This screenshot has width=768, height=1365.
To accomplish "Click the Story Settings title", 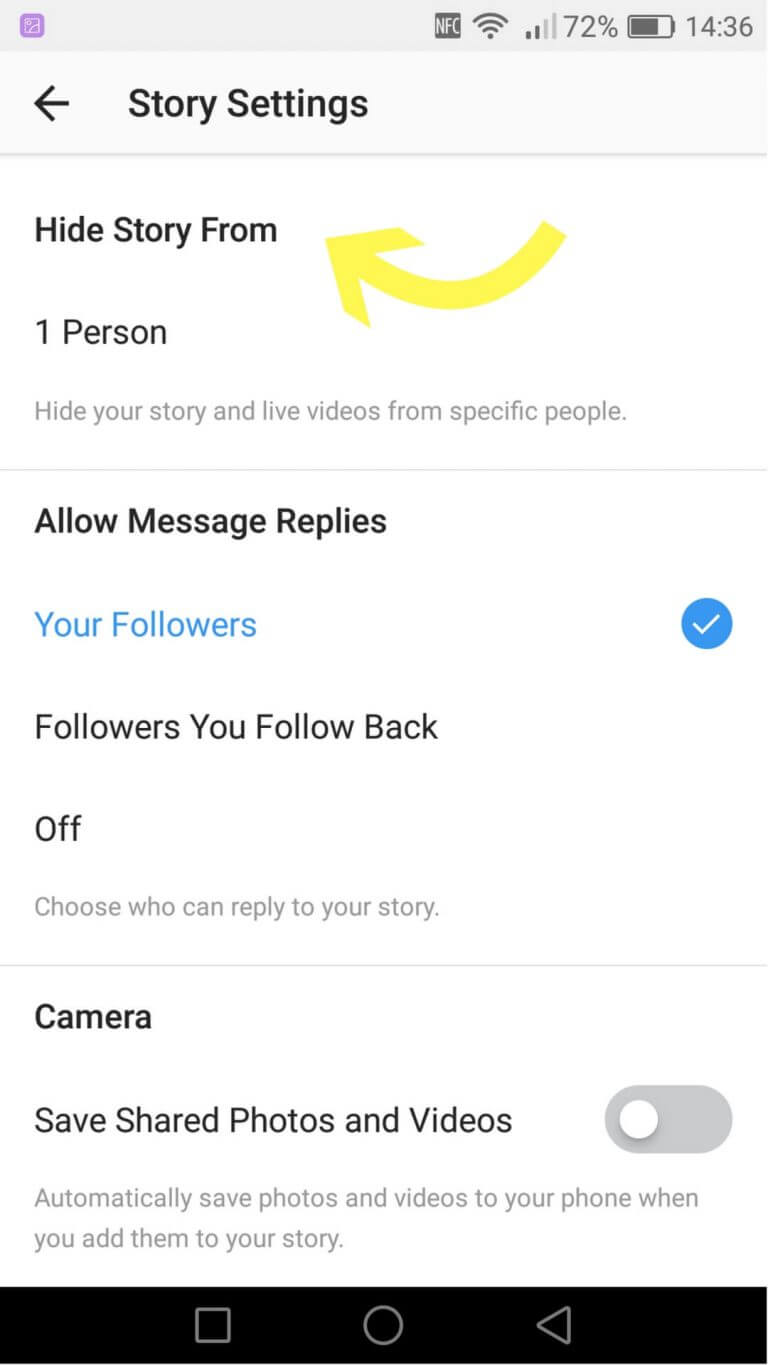I will [247, 103].
